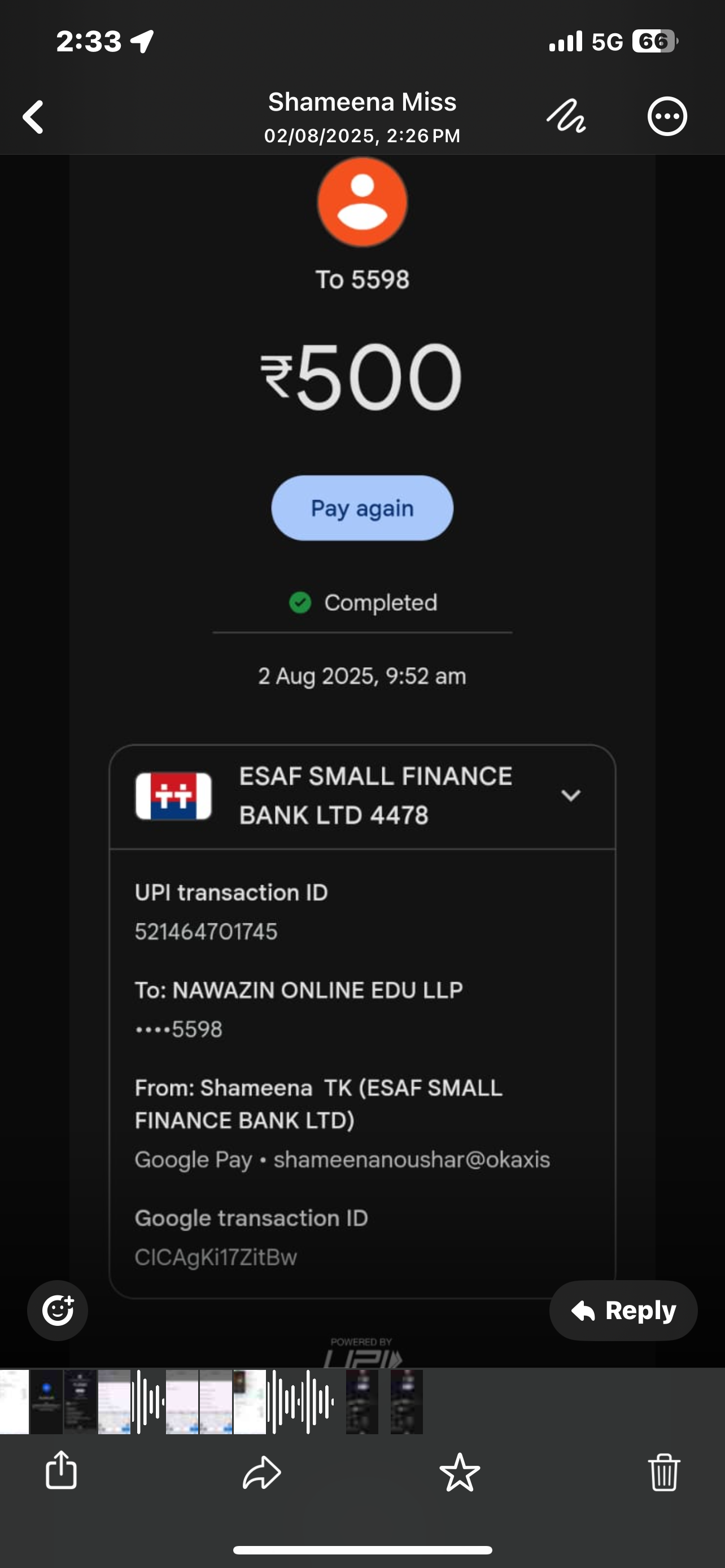Star this media message
The width and height of the screenshot is (725, 1568).
pos(460,1472)
